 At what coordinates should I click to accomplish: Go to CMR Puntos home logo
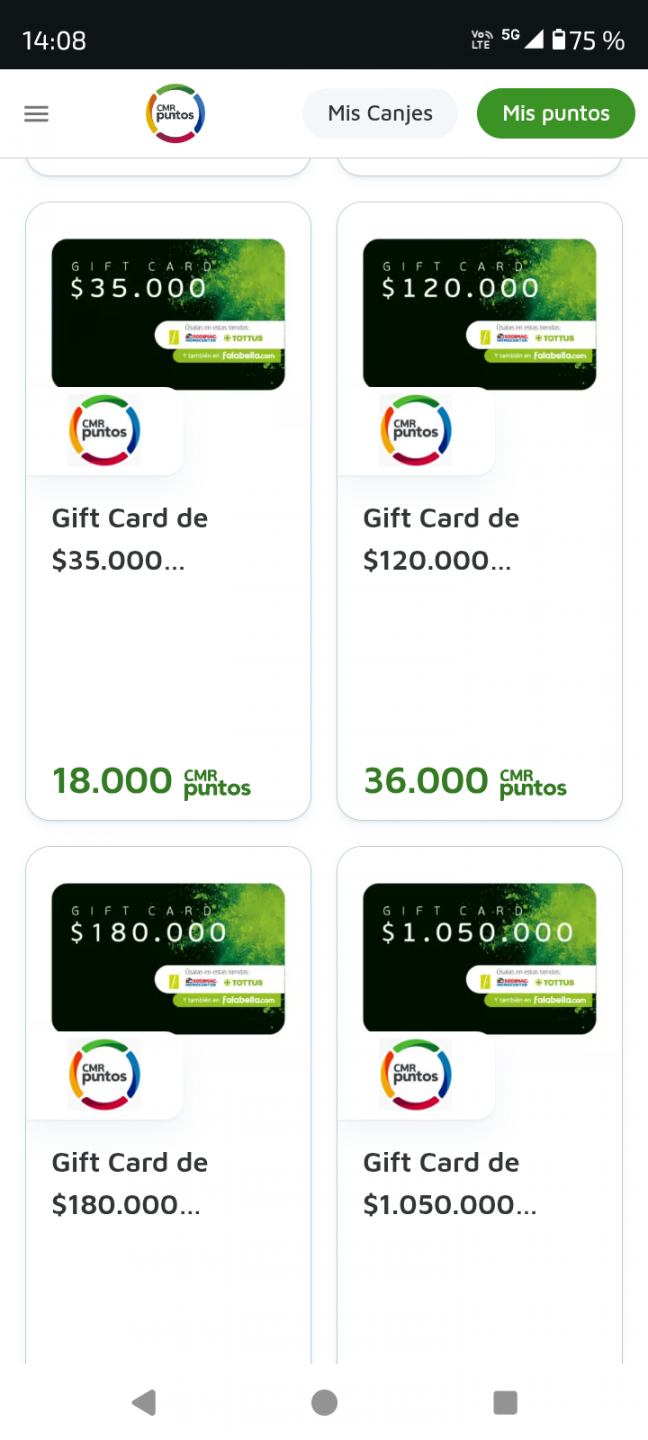[x=175, y=114]
